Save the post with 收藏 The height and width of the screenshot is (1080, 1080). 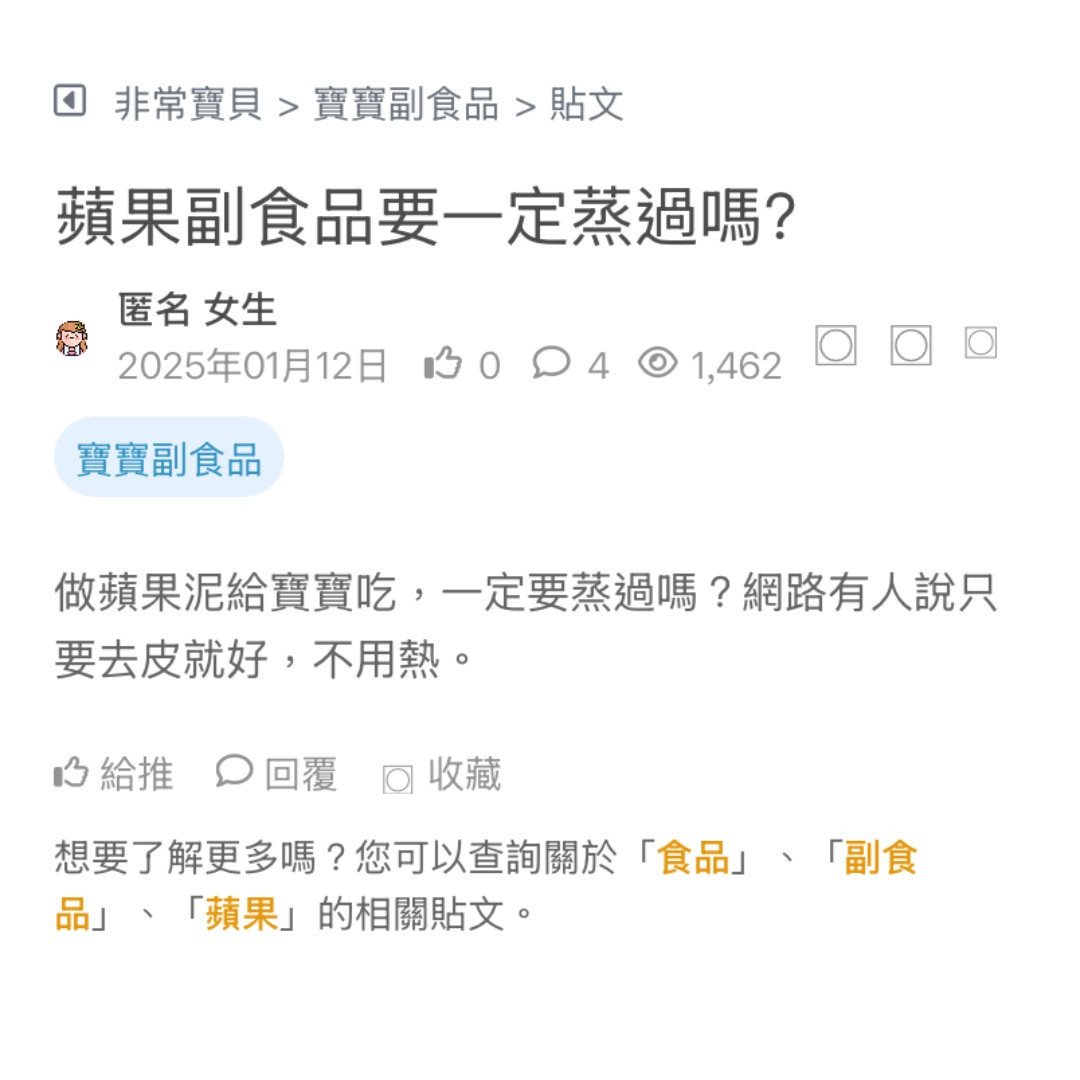coord(442,775)
